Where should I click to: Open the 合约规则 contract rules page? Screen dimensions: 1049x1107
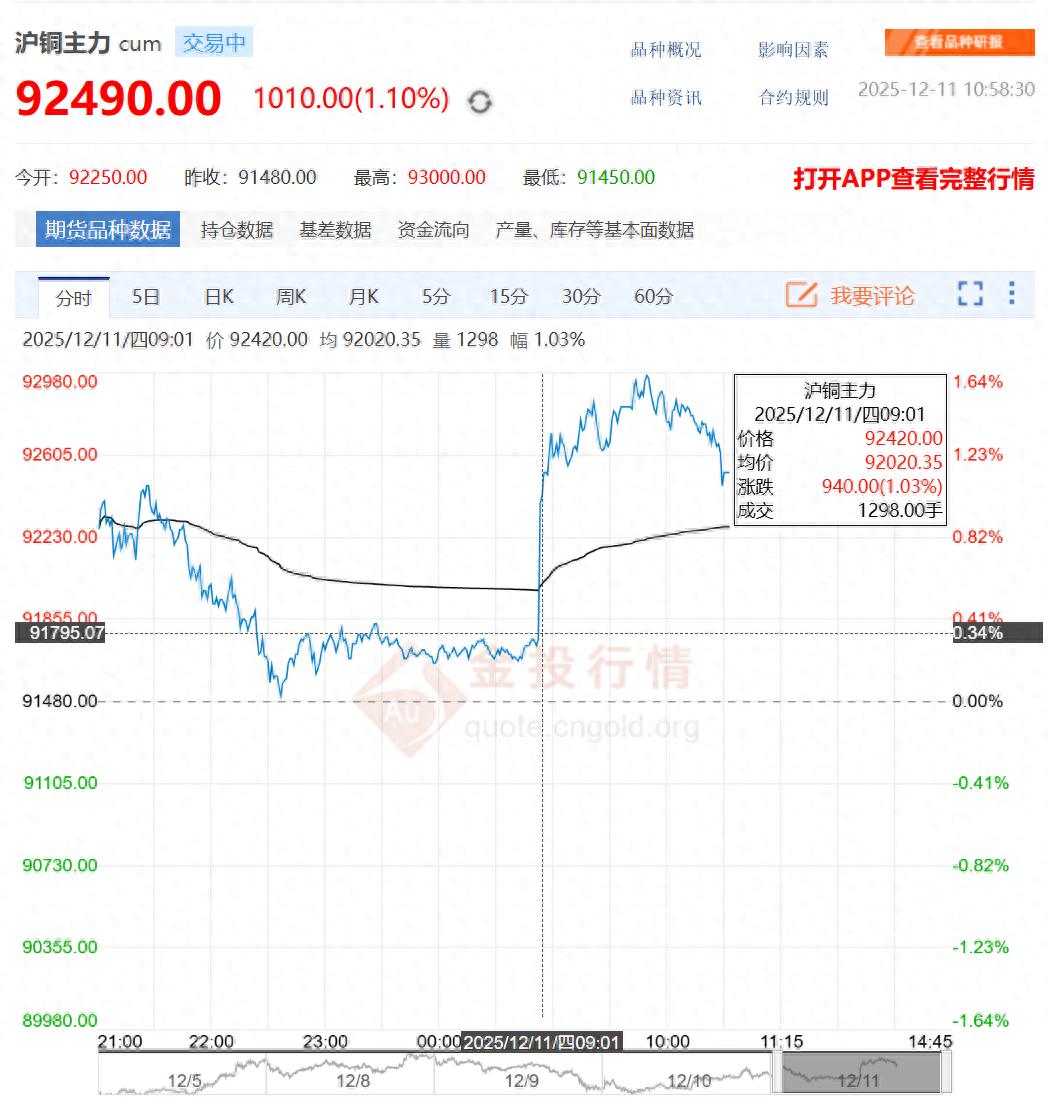[x=792, y=97]
